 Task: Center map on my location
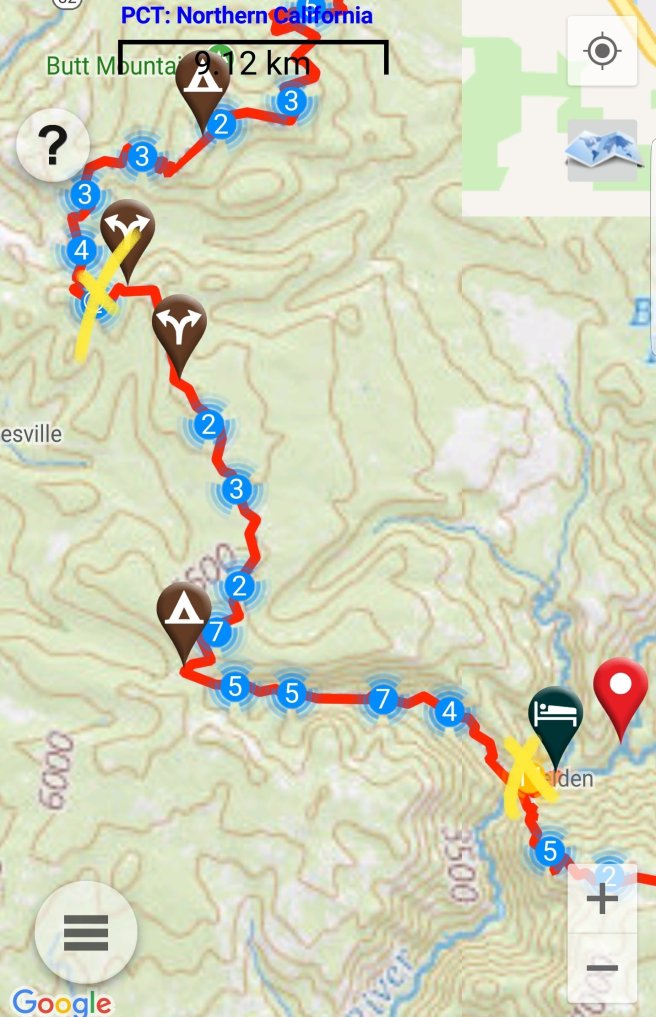(601, 52)
